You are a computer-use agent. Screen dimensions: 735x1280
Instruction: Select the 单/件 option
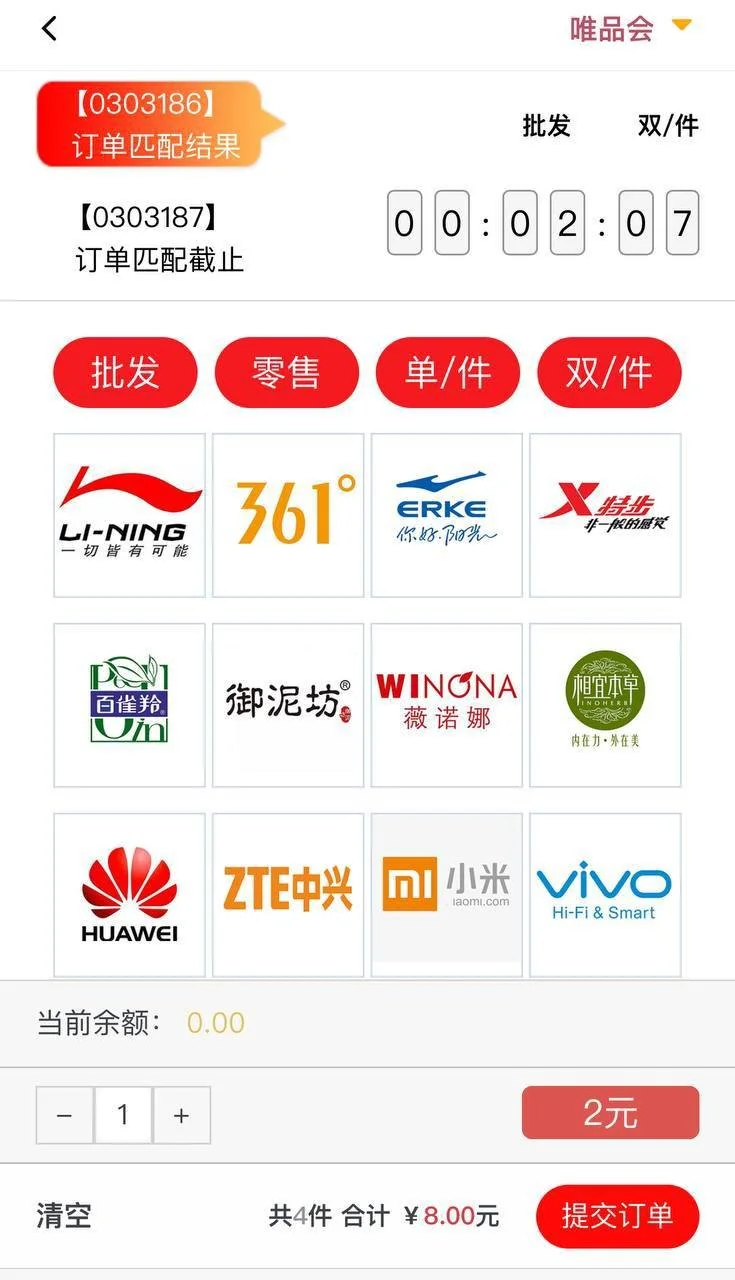(447, 372)
